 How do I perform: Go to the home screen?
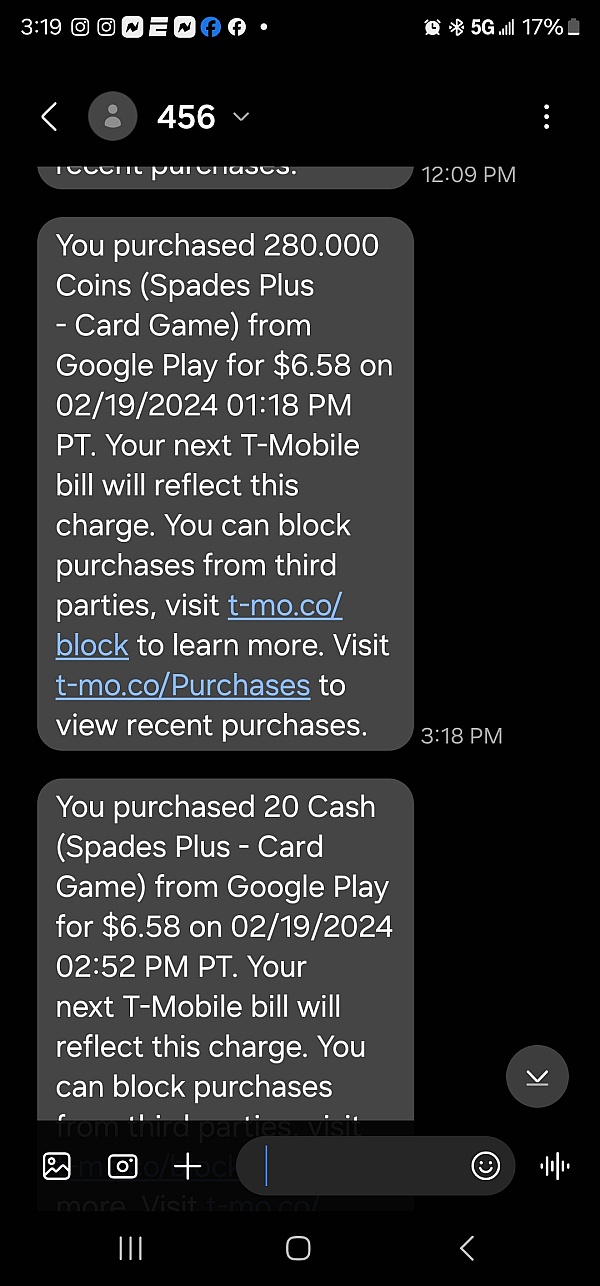298,1247
